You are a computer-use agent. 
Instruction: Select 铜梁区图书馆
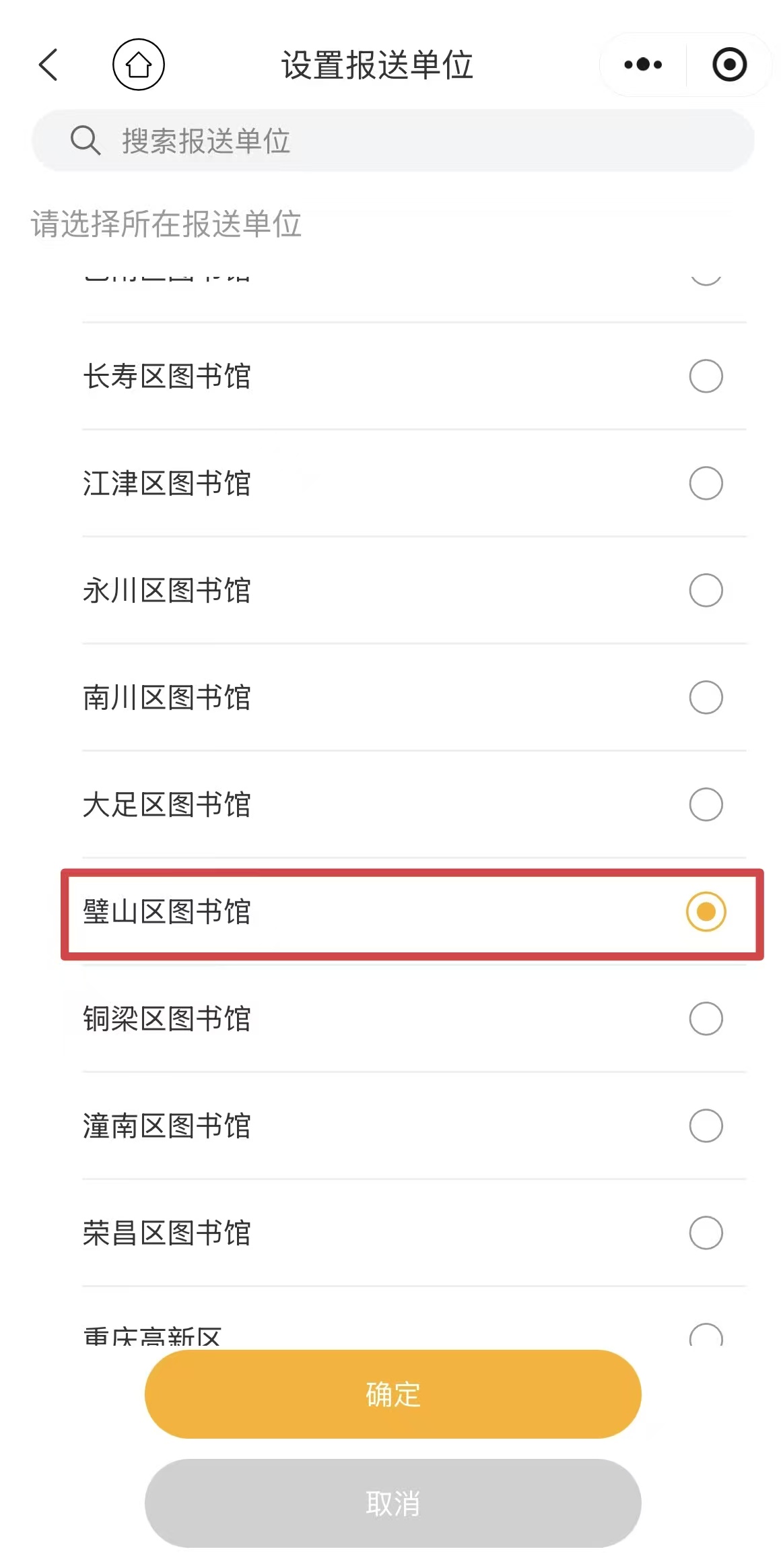coord(706,1018)
